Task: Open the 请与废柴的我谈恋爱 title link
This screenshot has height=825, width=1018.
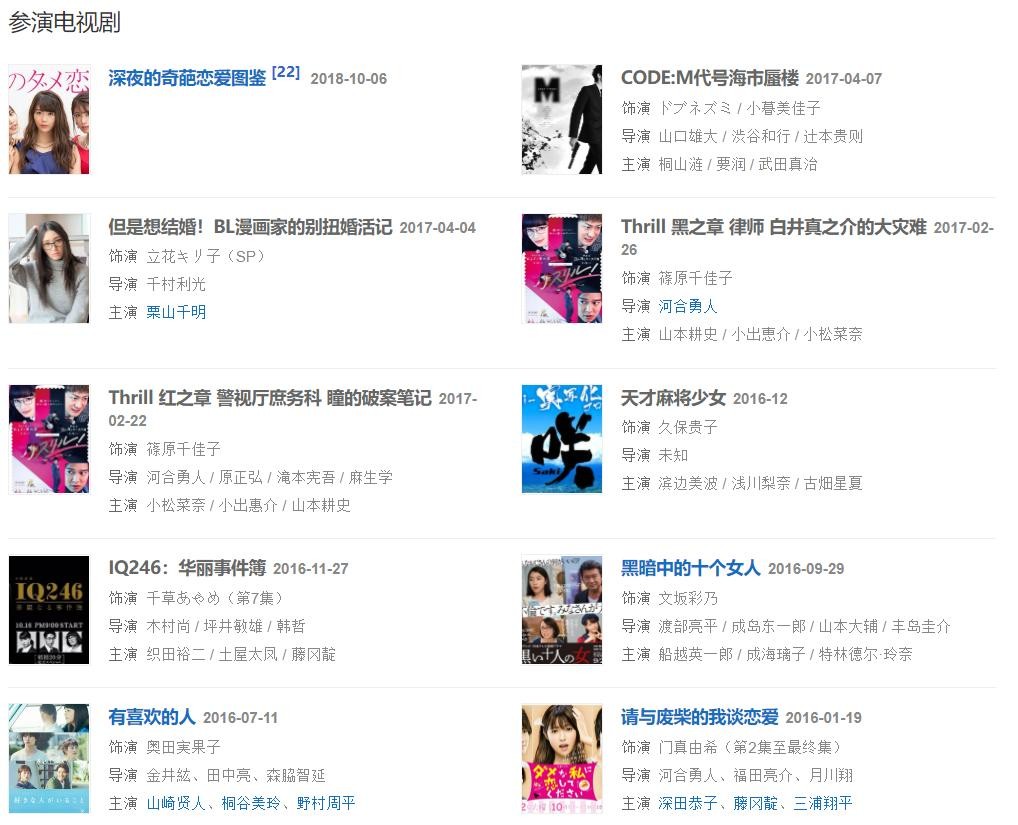Action: [x=699, y=717]
